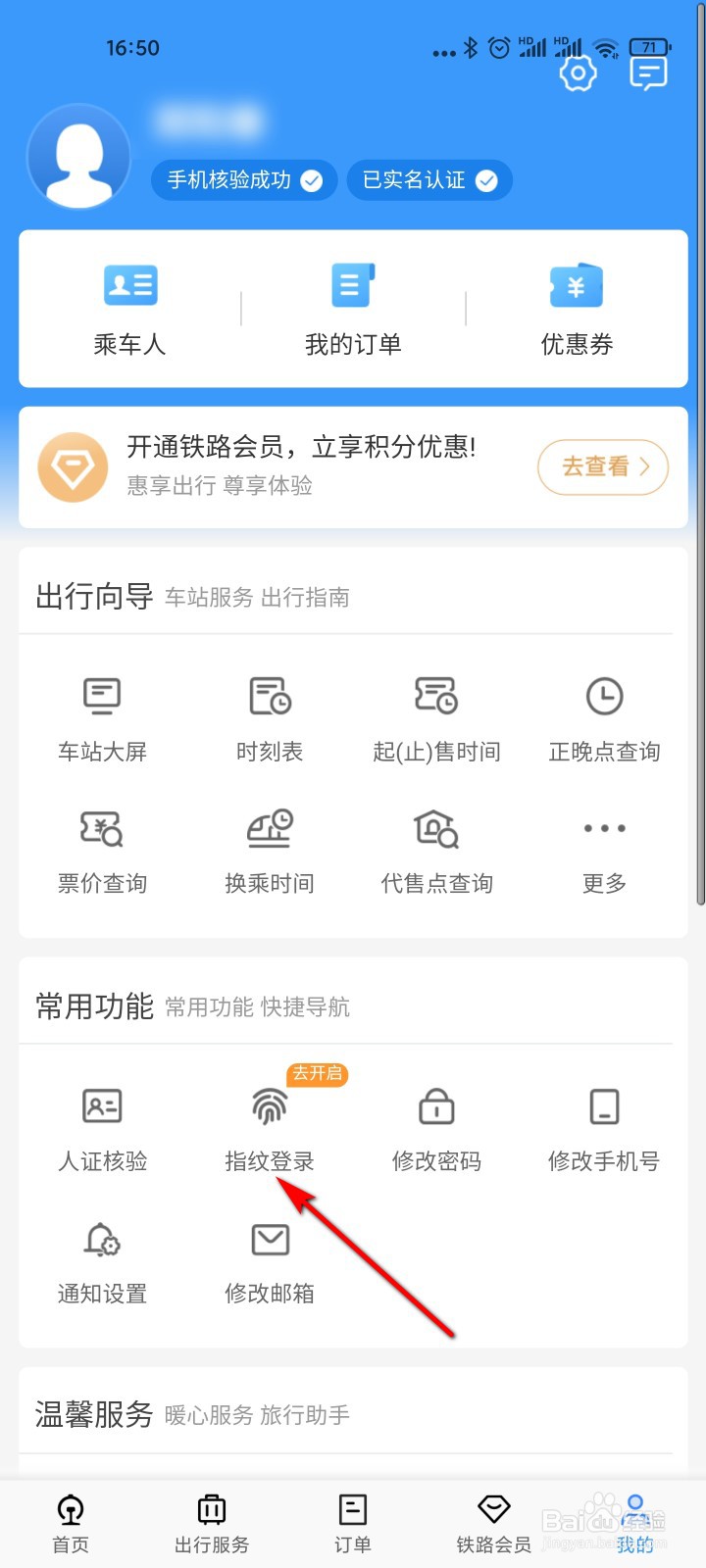This screenshot has width=706, height=1568.
Task: Open the 时刻表 timetable icon
Action: [x=269, y=696]
